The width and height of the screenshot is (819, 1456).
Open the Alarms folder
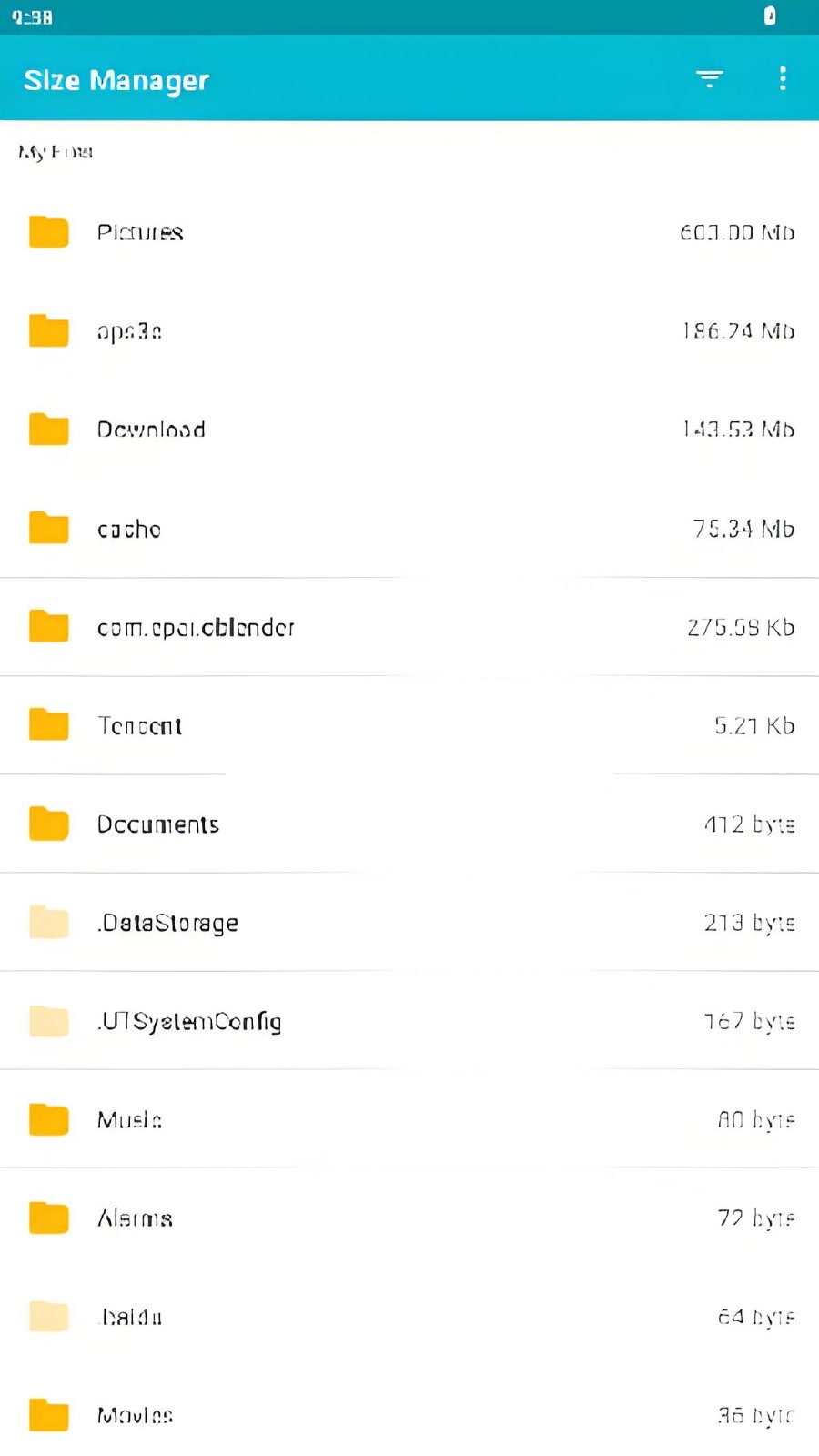click(135, 1218)
